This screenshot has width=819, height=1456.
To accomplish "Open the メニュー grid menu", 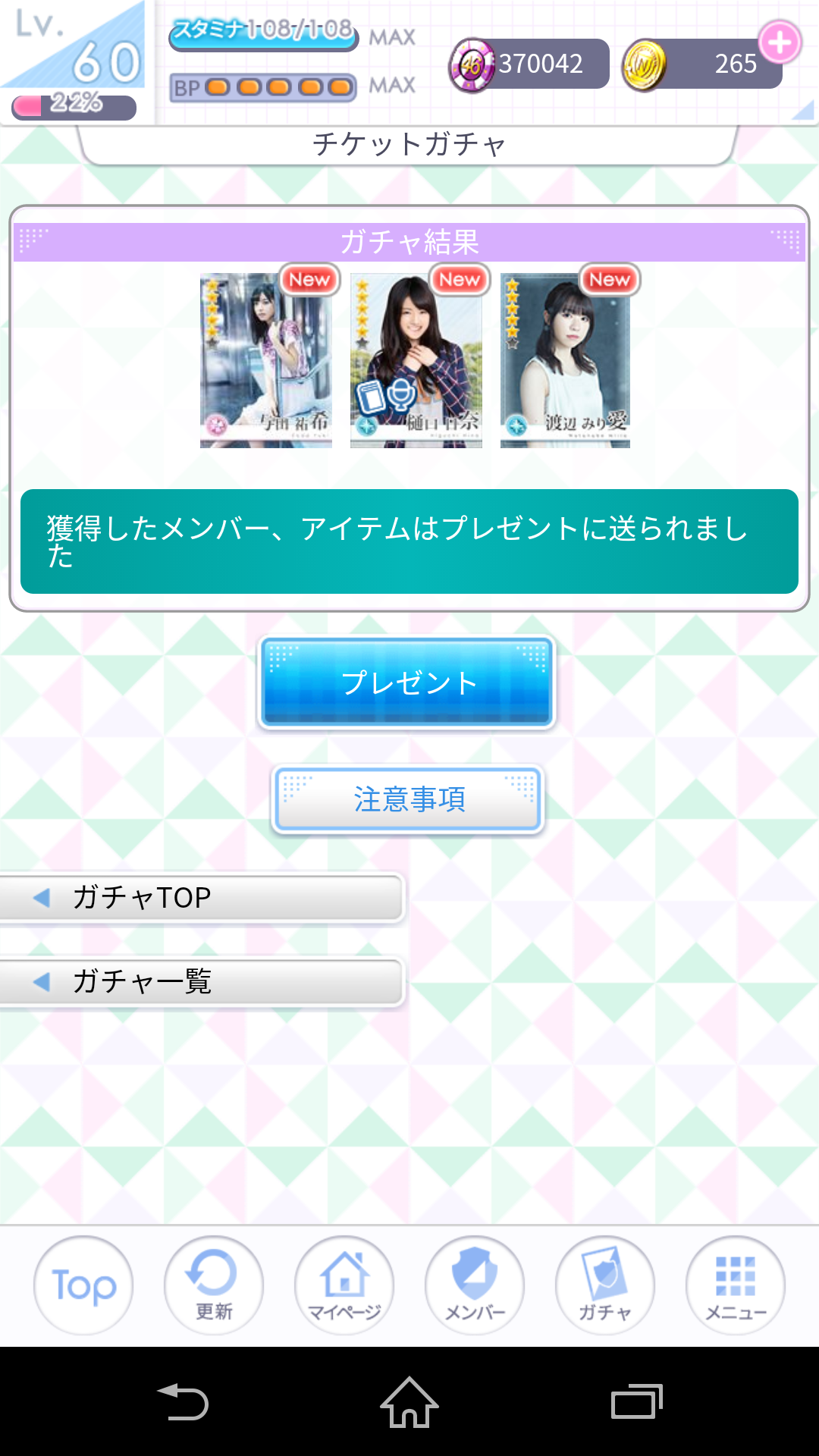I will click(x=736, y=1285).
